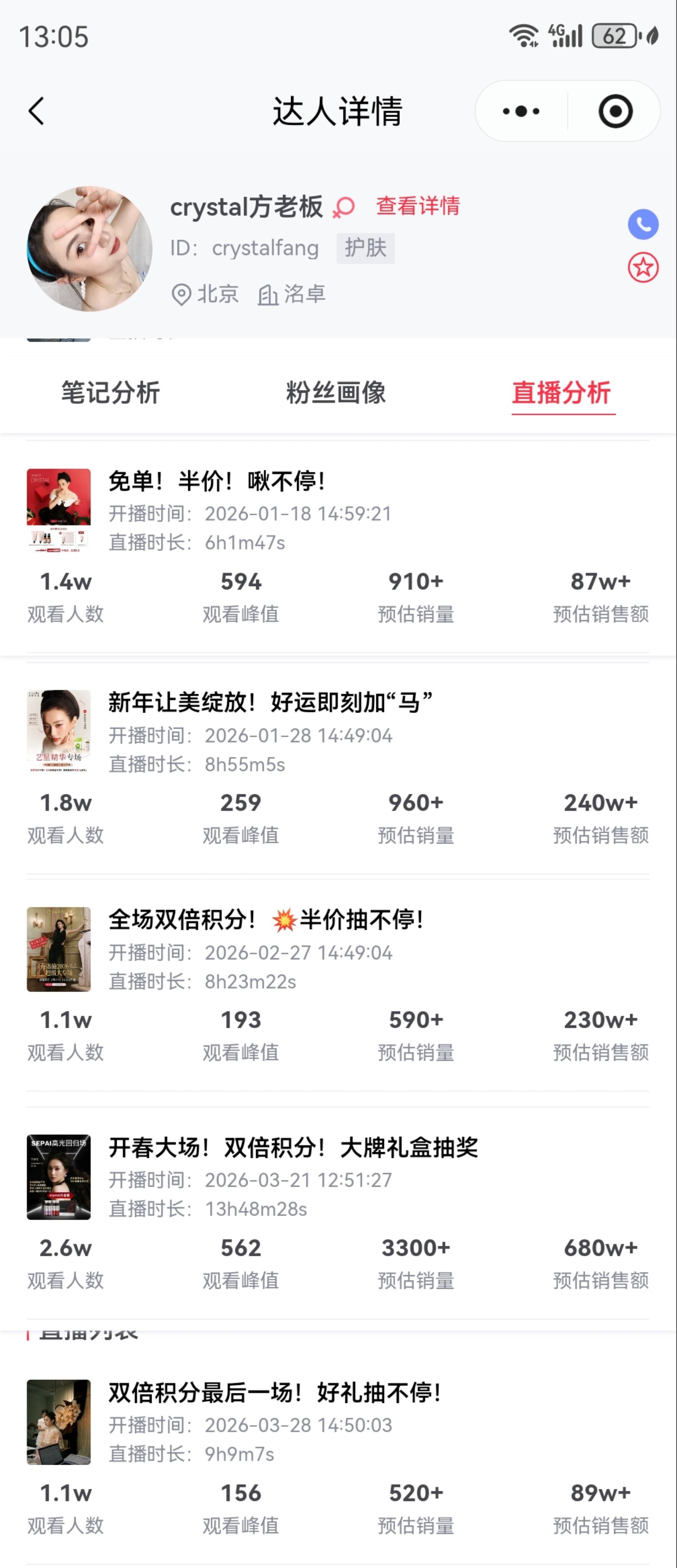Close the mini program with the circle button
Screen dimensions: 677x1568
615,111
